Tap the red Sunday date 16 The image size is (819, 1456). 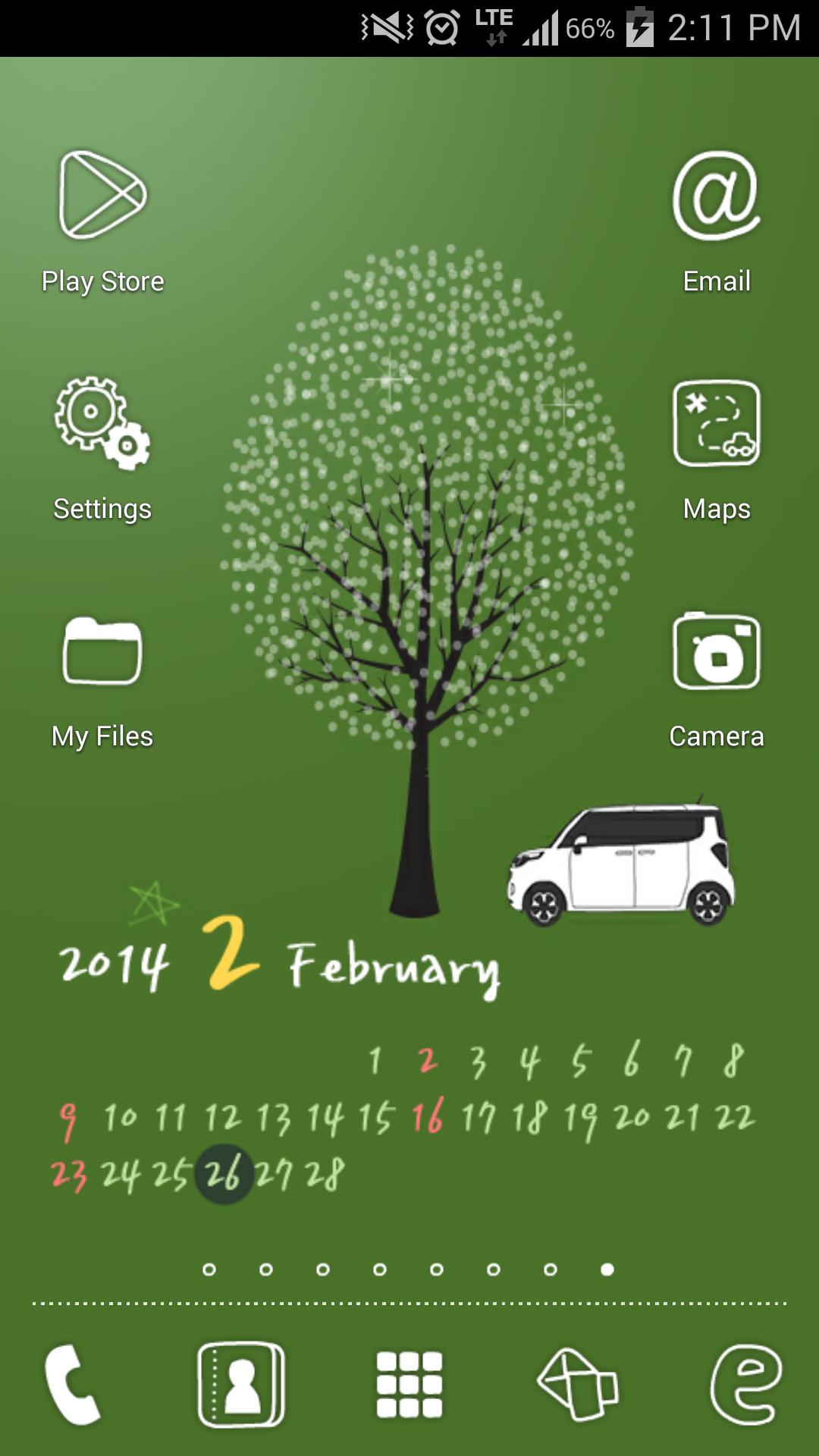pos(428,1116)
